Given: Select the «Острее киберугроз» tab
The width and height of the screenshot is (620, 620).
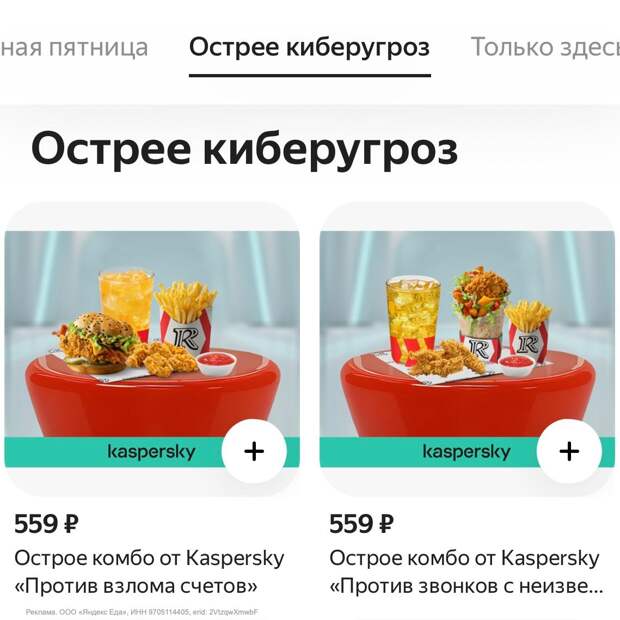Looking at the screenshot, I should (x=309, y=47).
